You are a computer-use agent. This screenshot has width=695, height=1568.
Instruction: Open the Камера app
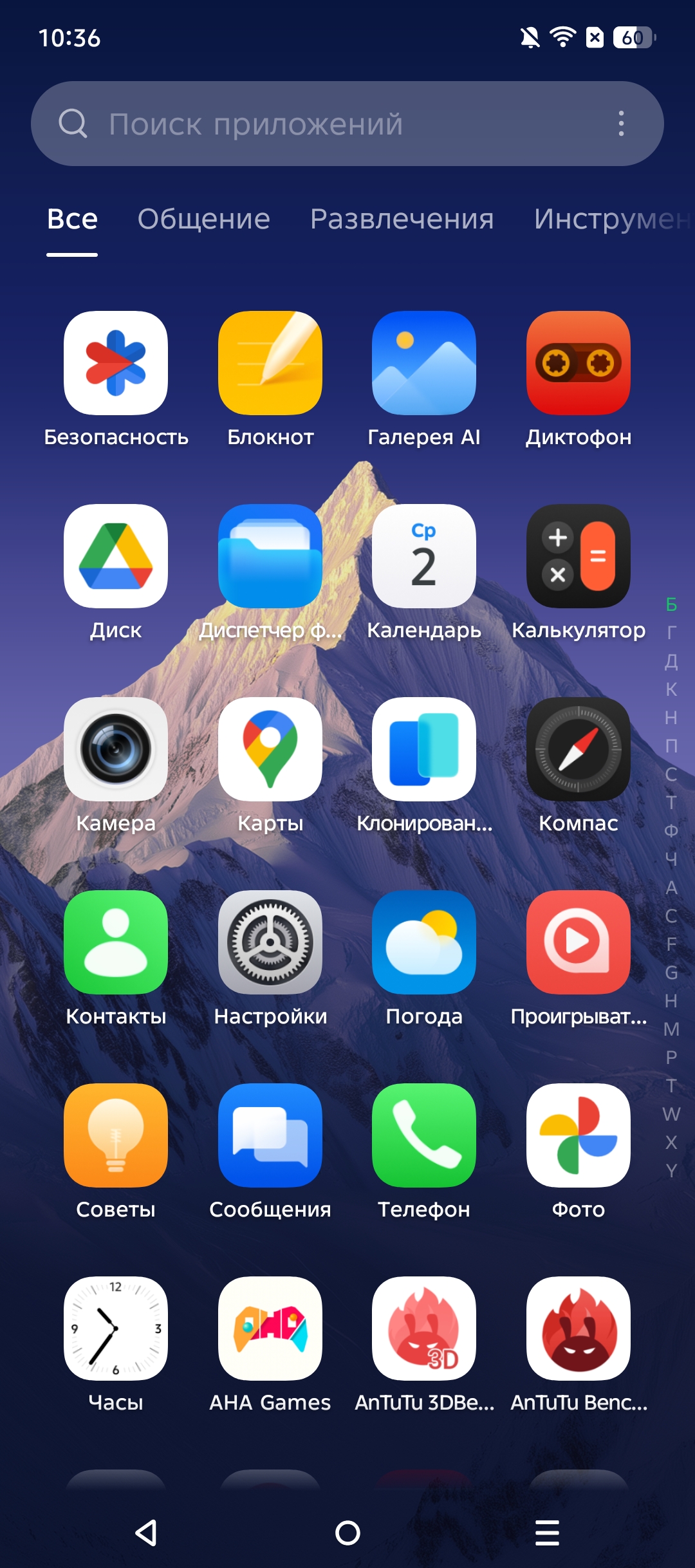click(116, 749)
